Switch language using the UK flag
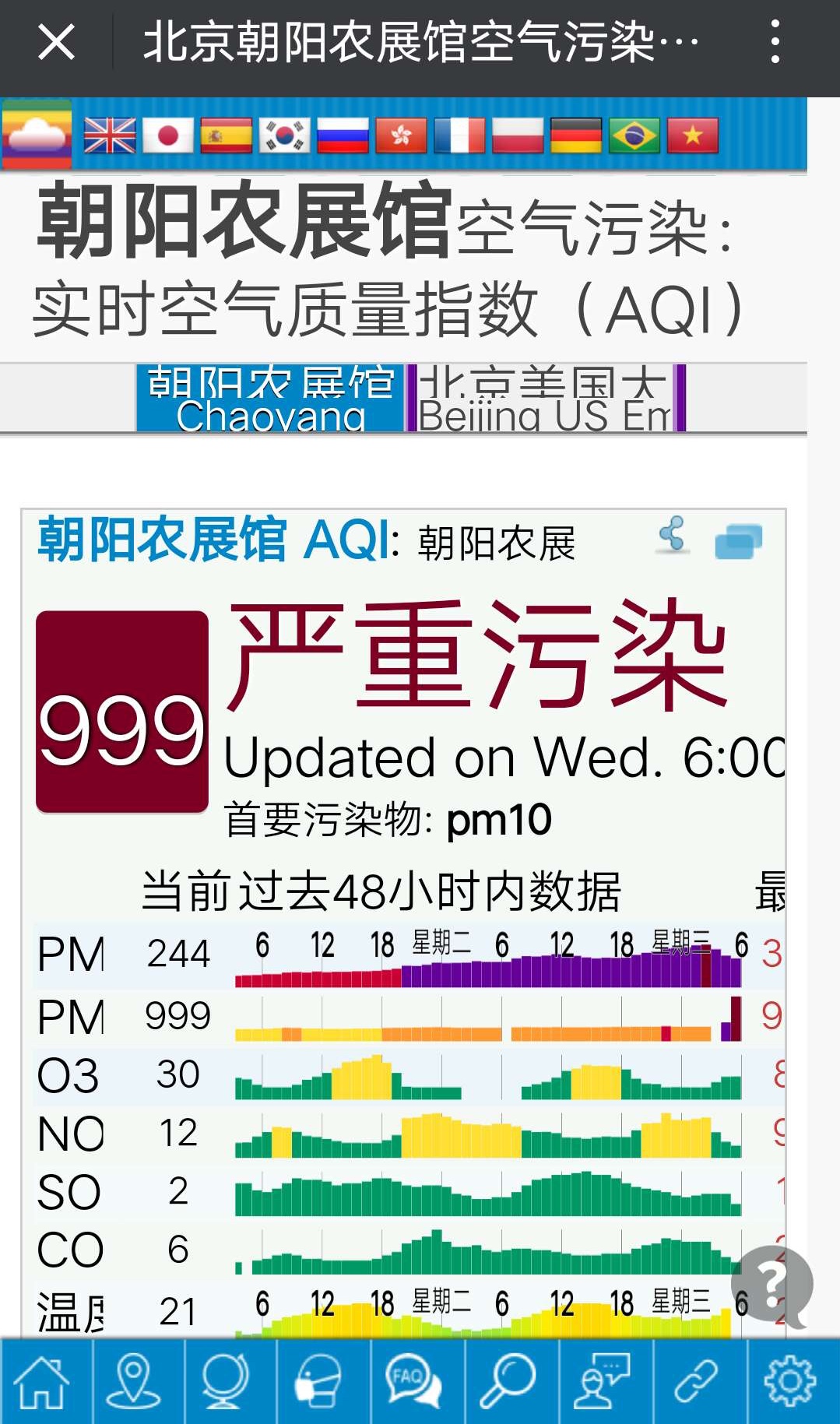Screen dimensions: 840x1424 (110, 136)
